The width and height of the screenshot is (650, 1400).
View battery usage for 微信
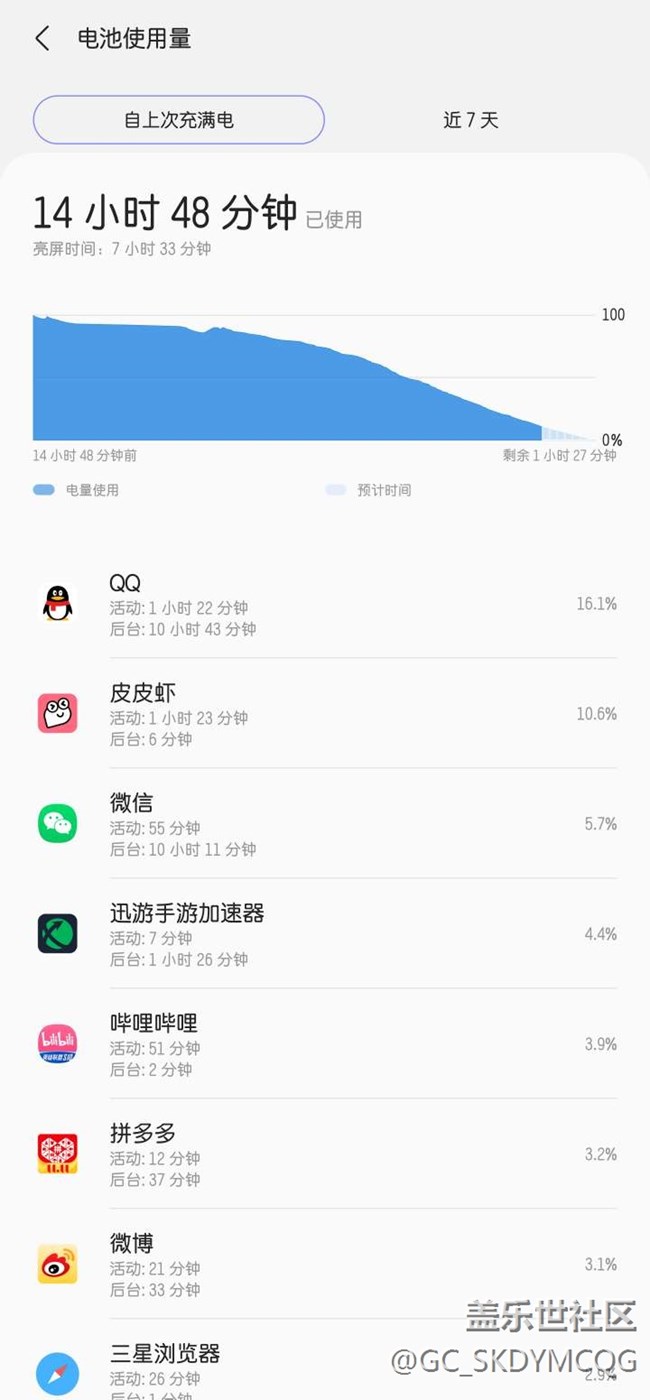(325, 823)
